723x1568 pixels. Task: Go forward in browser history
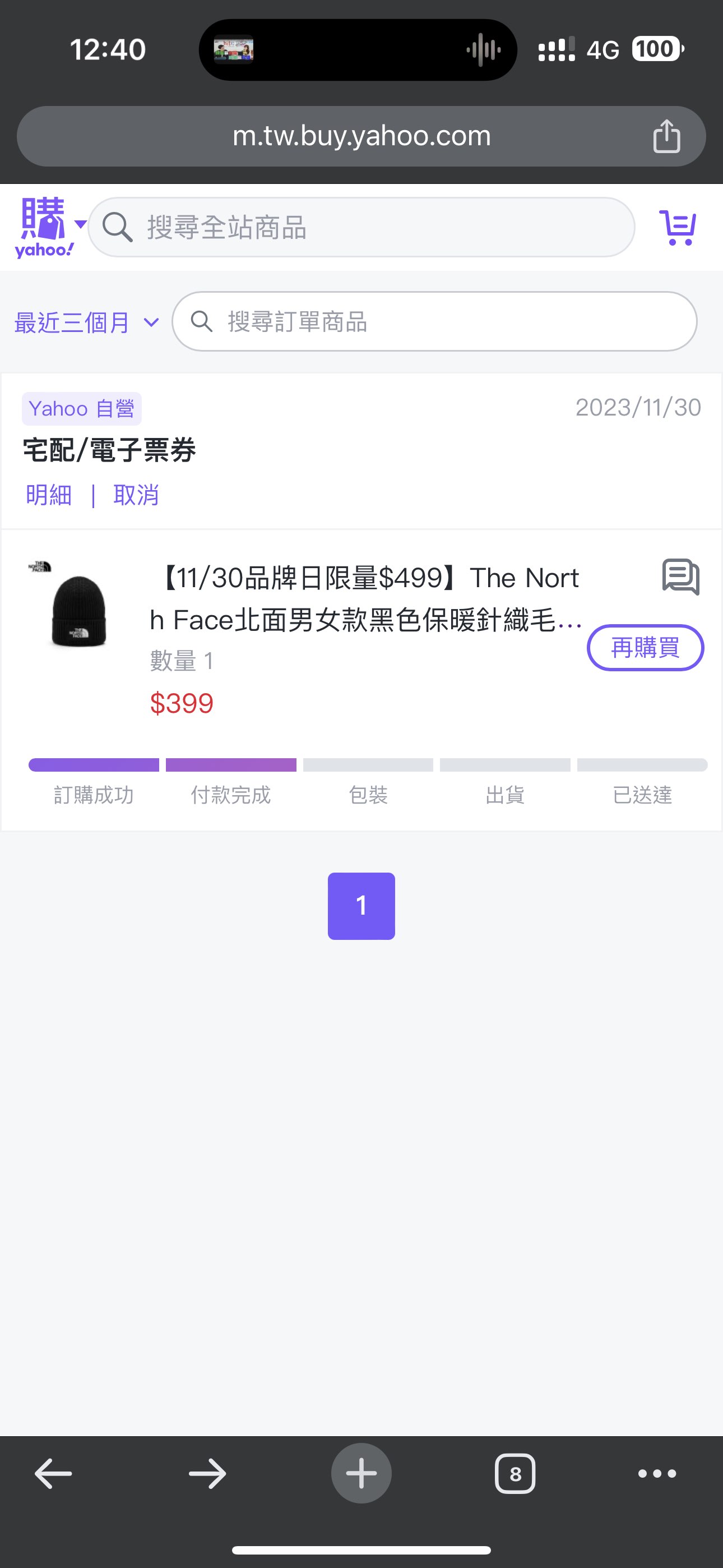pyautogui.click(x=207, y=1474)
